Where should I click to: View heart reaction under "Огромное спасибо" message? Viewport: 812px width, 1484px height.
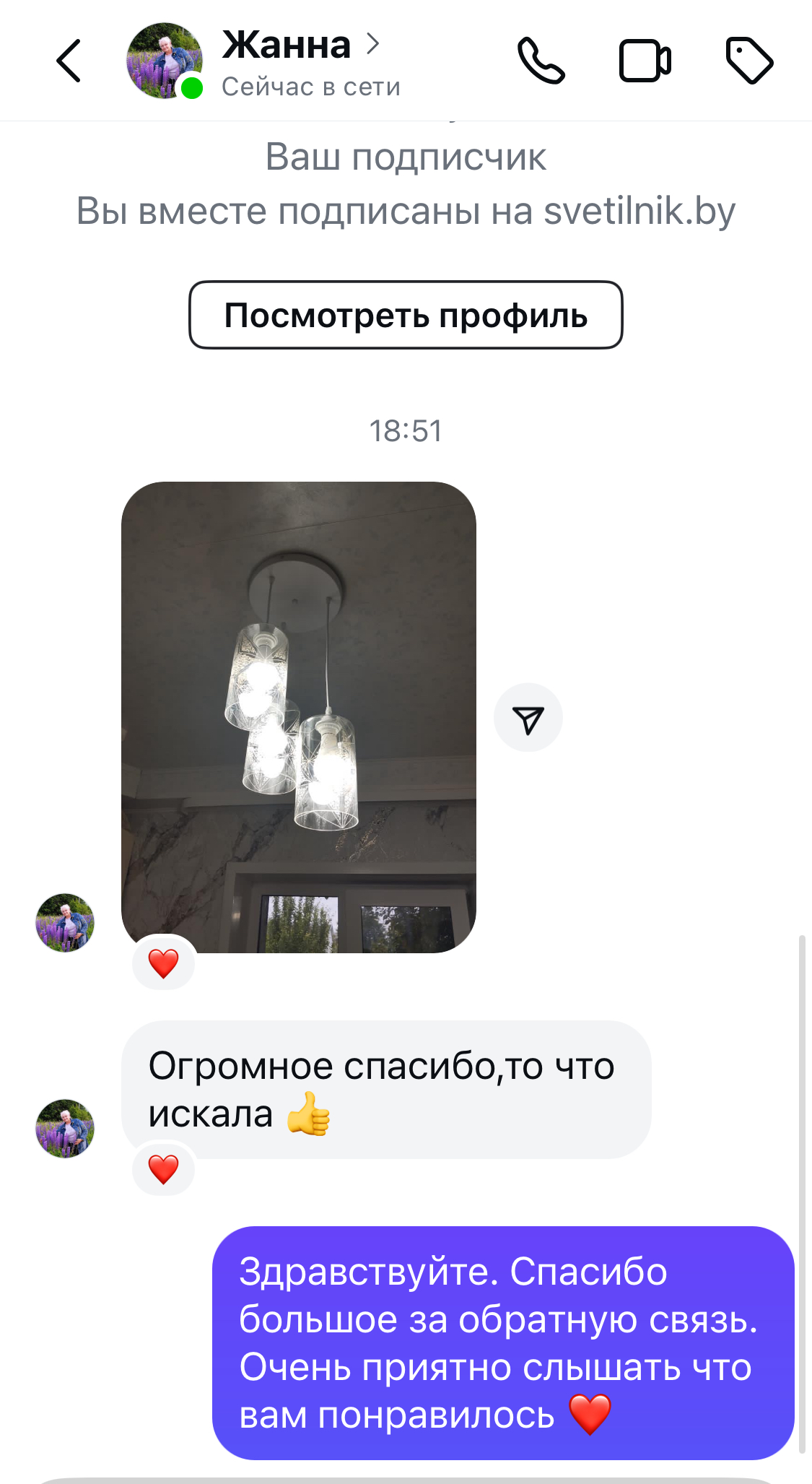coord(163,1169)
